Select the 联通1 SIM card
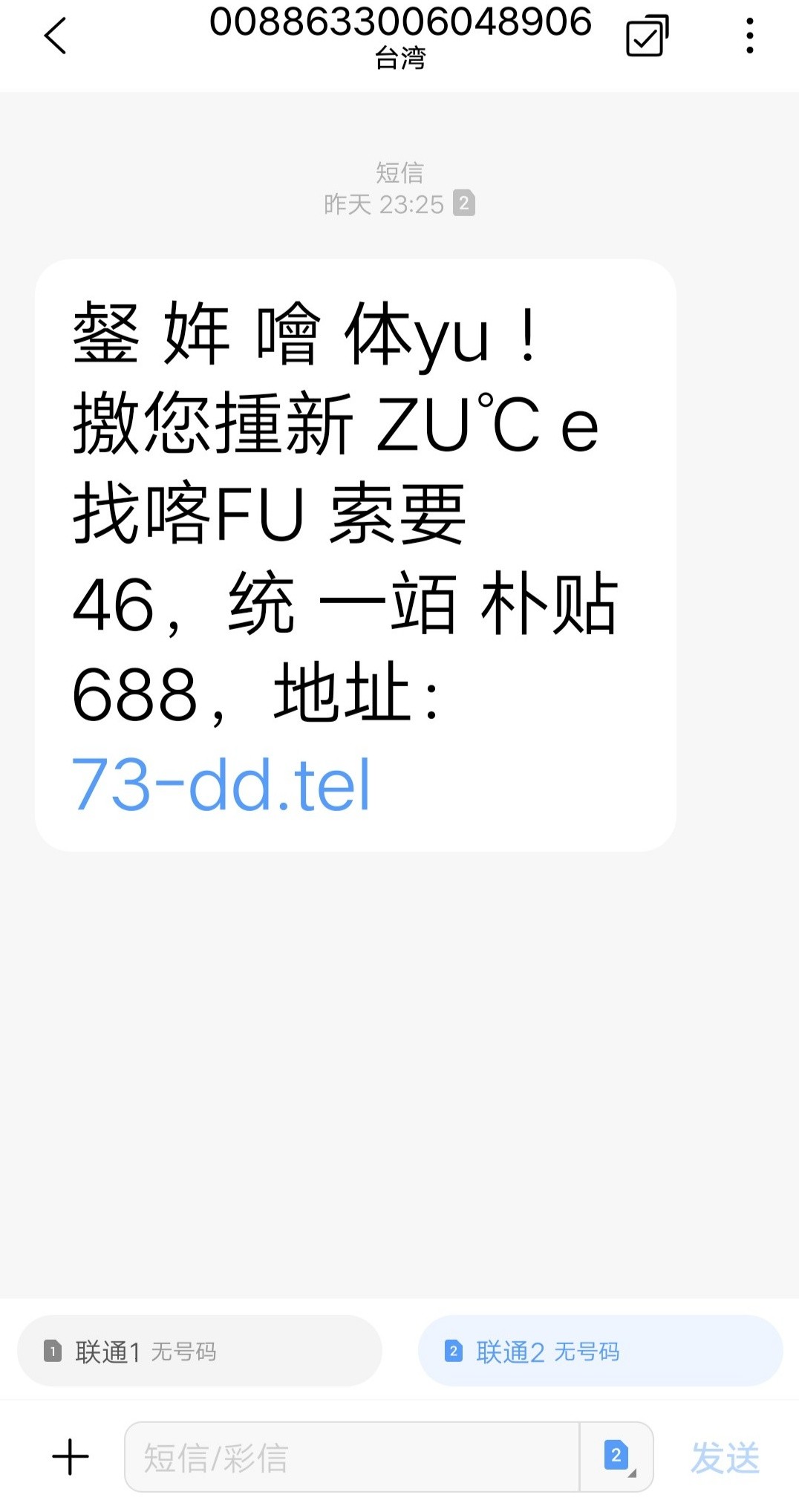The height and width of the screenshot is (1512, 799). [199, 1351]
